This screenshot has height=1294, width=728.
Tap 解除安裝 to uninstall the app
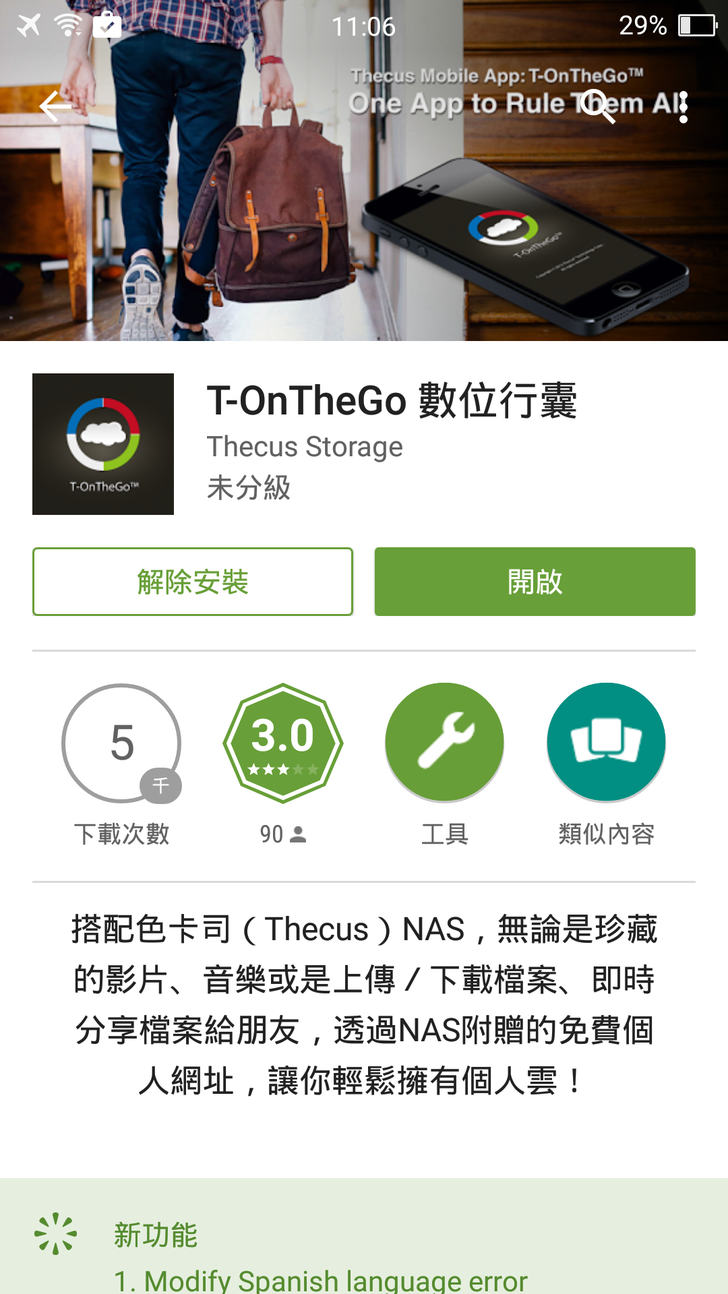pyautogui.click(x=192, y=581)
